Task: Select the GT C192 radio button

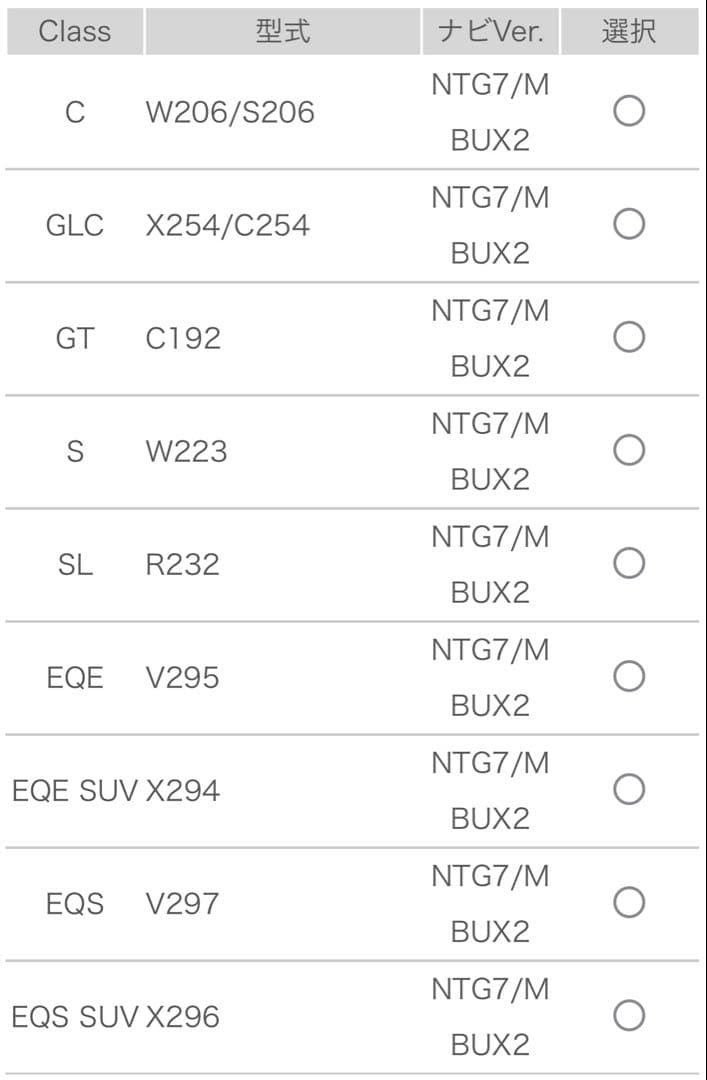Action: click(629, 337)
